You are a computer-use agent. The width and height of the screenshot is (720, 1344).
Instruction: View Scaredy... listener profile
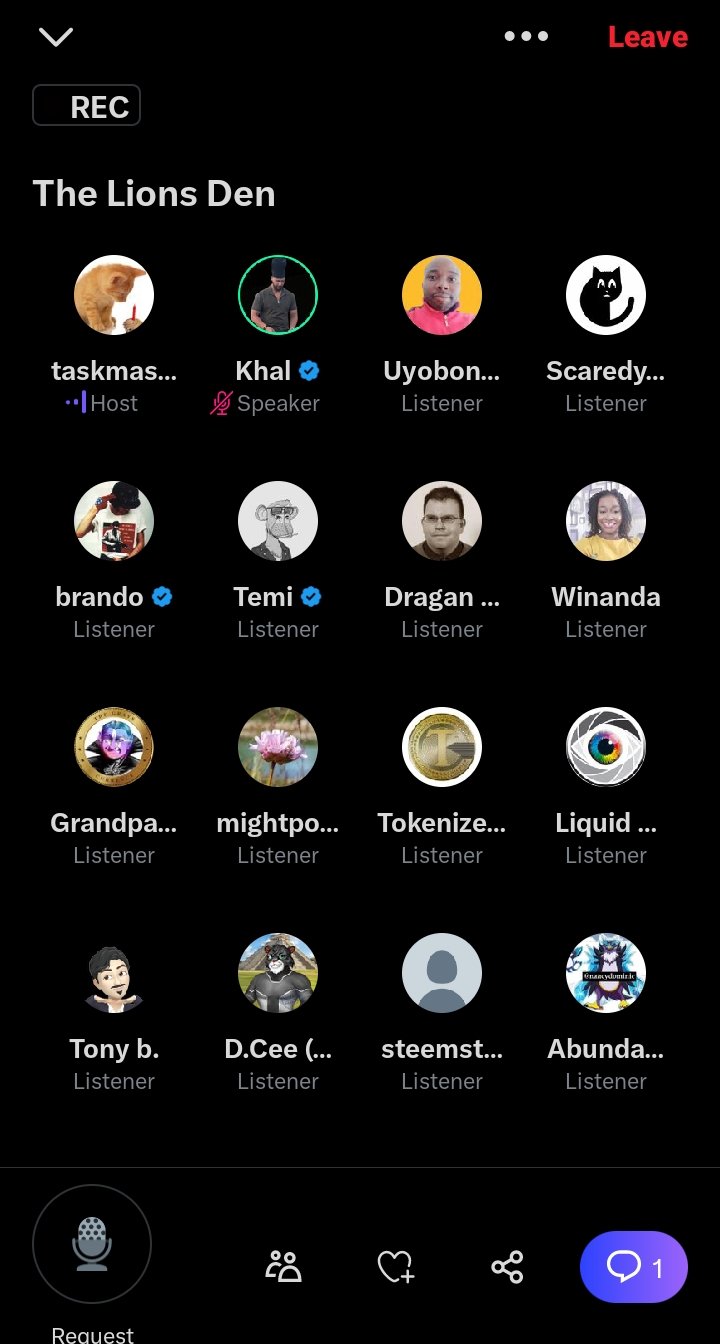606,295
